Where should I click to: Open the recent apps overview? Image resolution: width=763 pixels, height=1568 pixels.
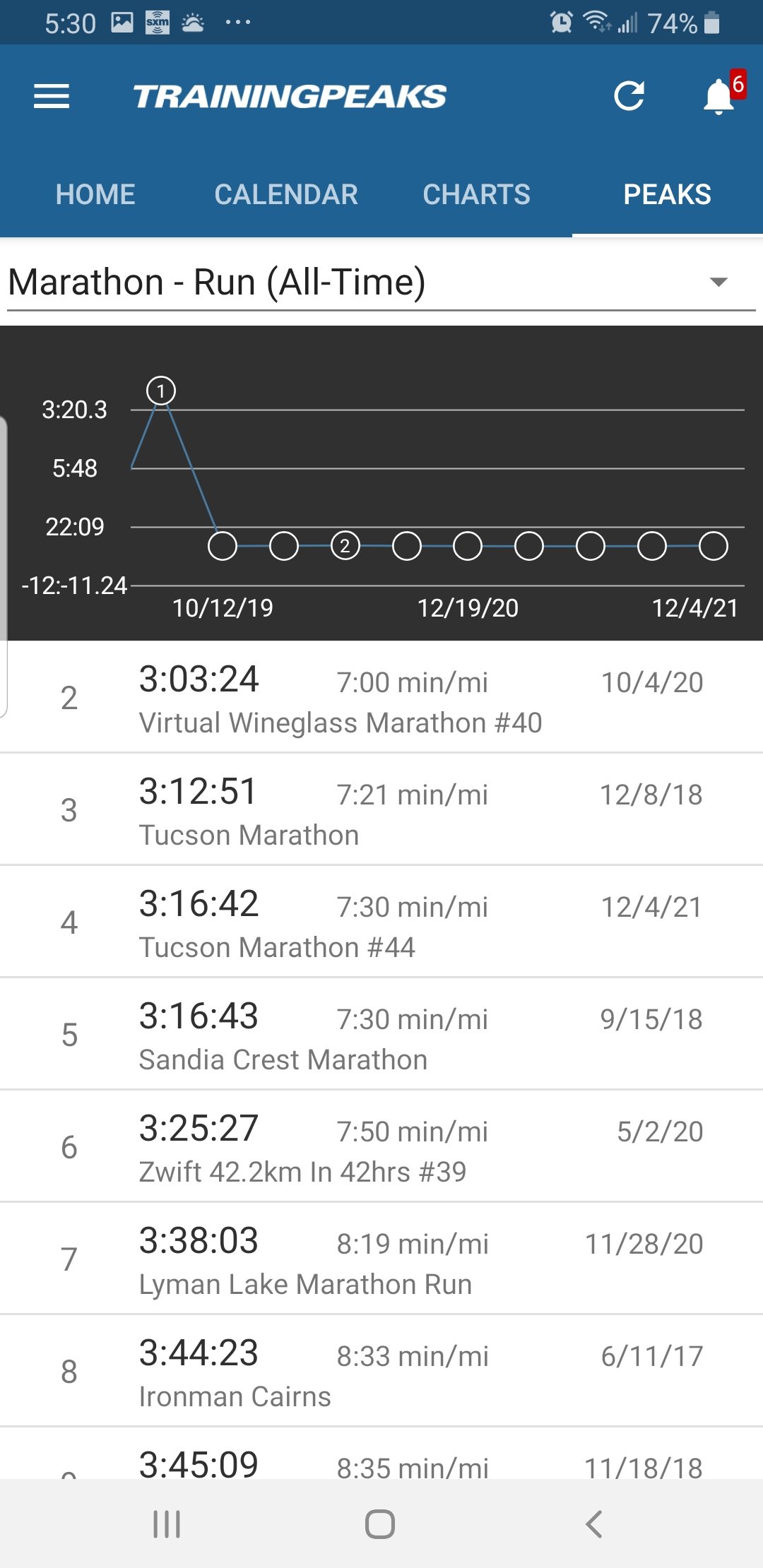(167, 1524)
